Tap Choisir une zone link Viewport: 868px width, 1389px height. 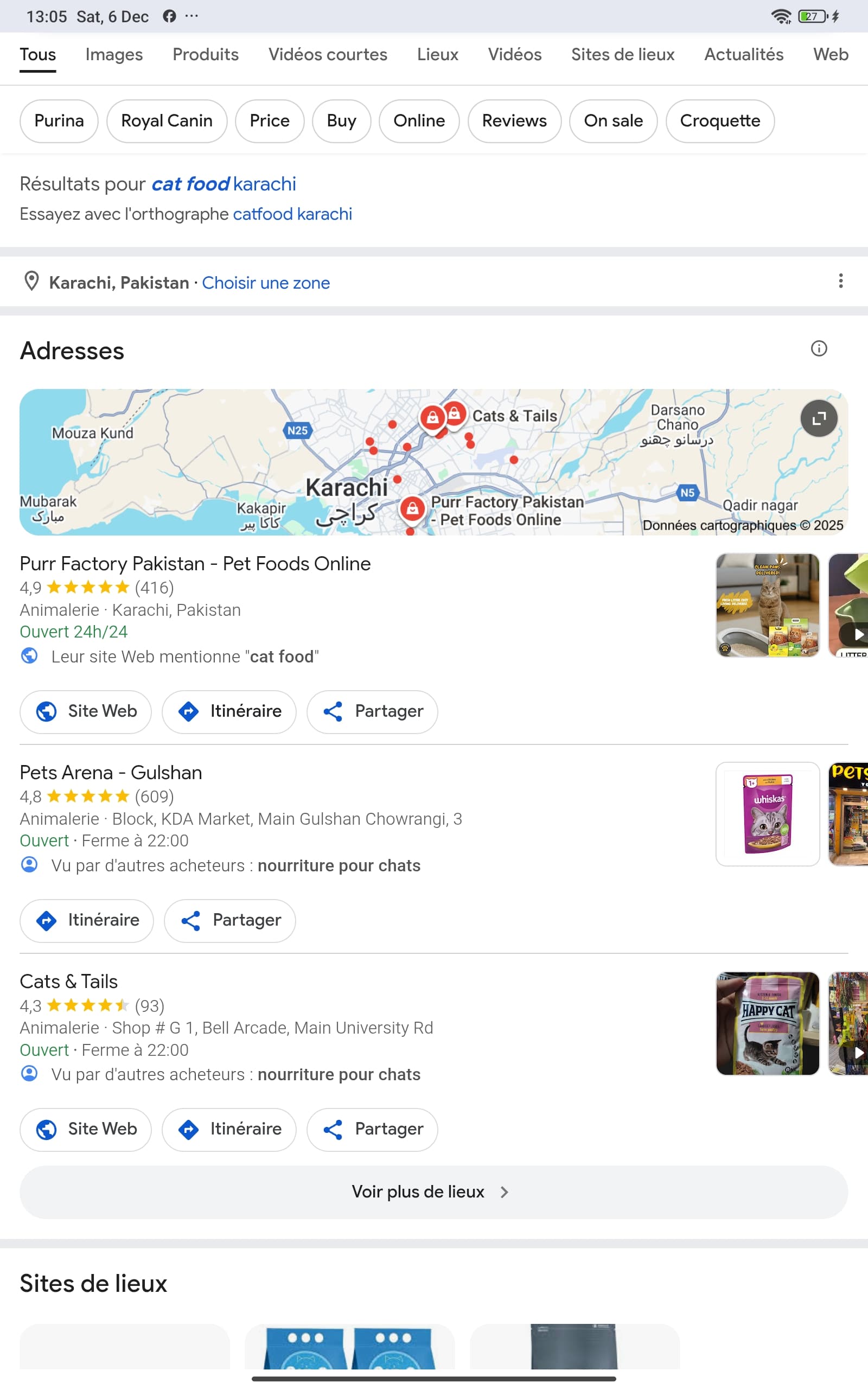coord(266,283)
